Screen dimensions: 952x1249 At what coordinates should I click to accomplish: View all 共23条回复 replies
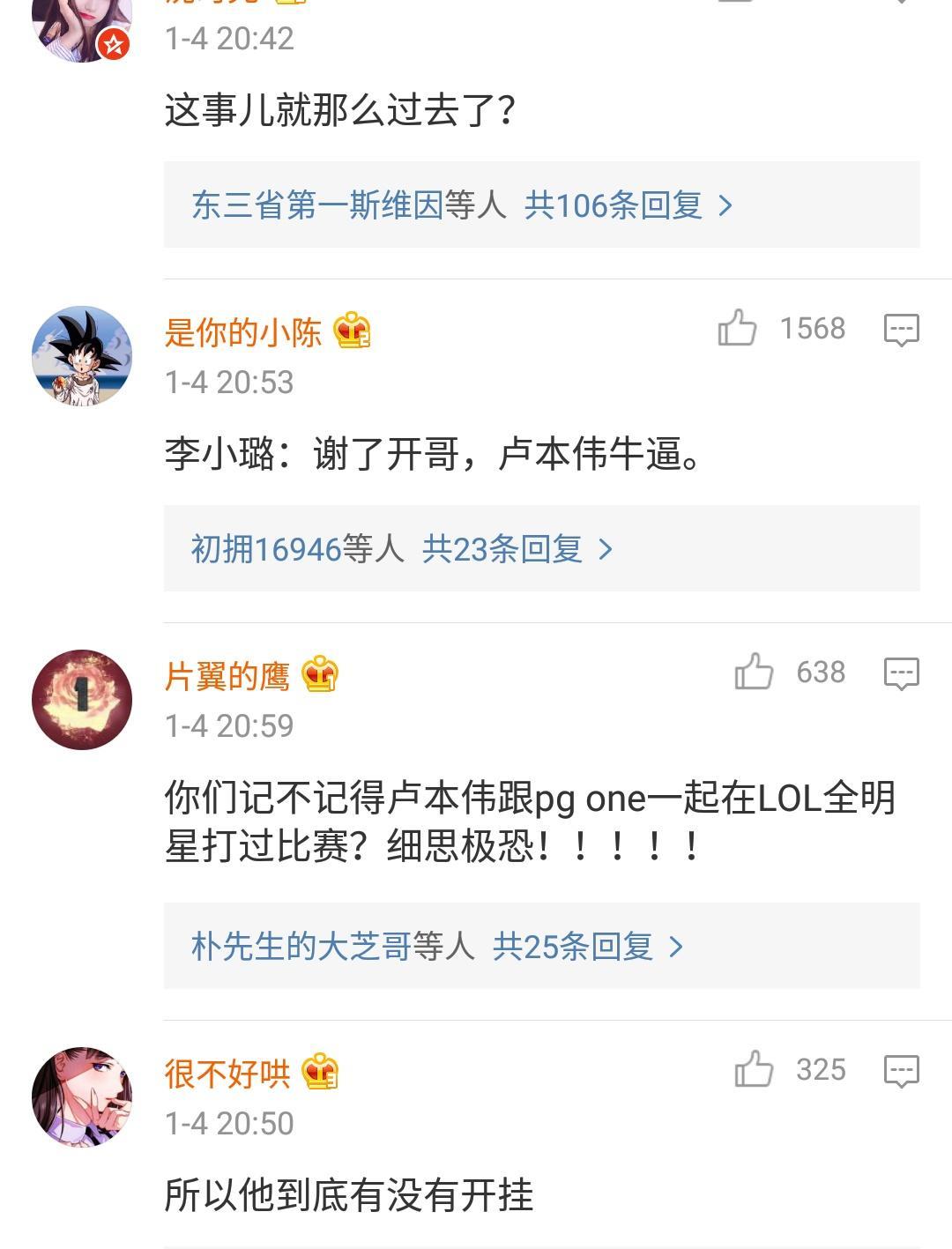tap(517, 549)
